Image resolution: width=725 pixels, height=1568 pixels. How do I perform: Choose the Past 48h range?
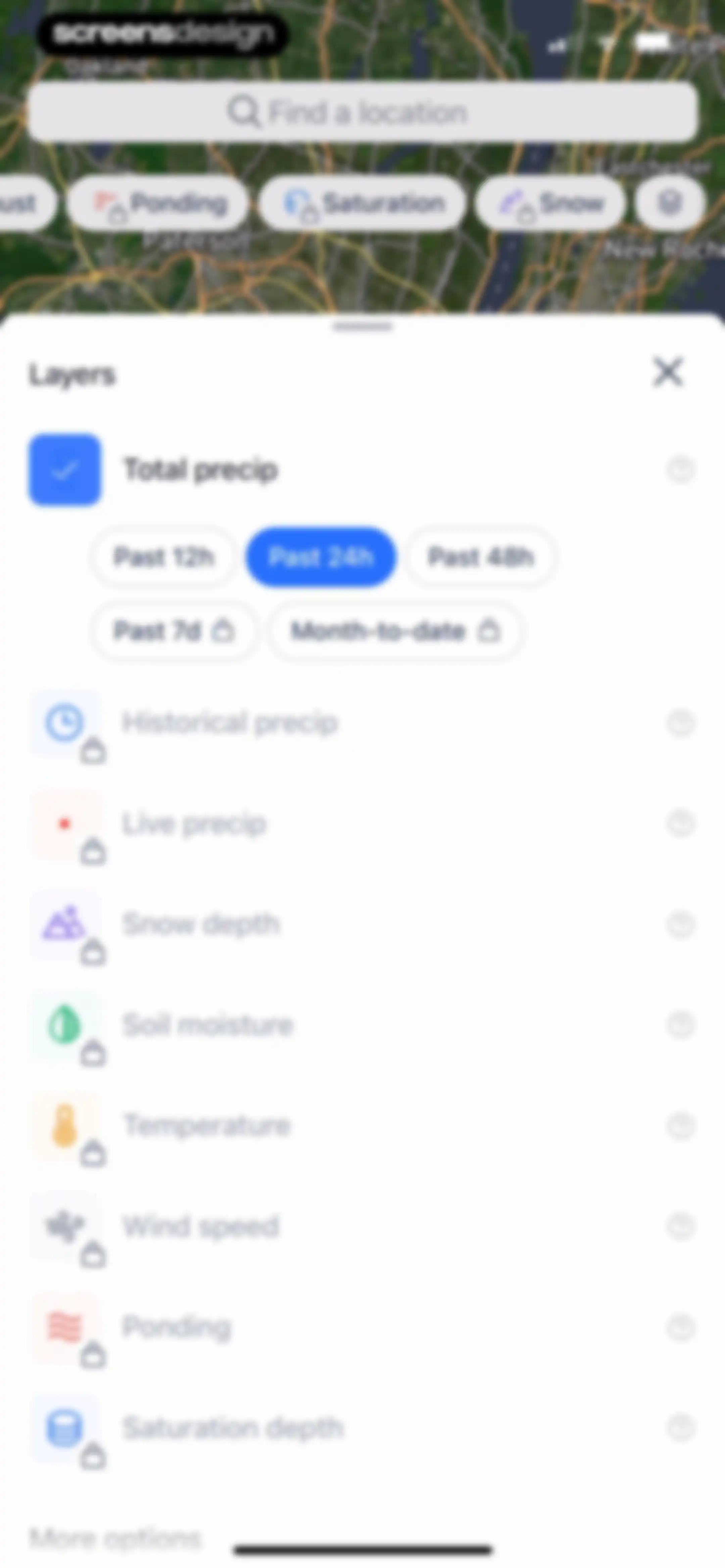(481, 557)
